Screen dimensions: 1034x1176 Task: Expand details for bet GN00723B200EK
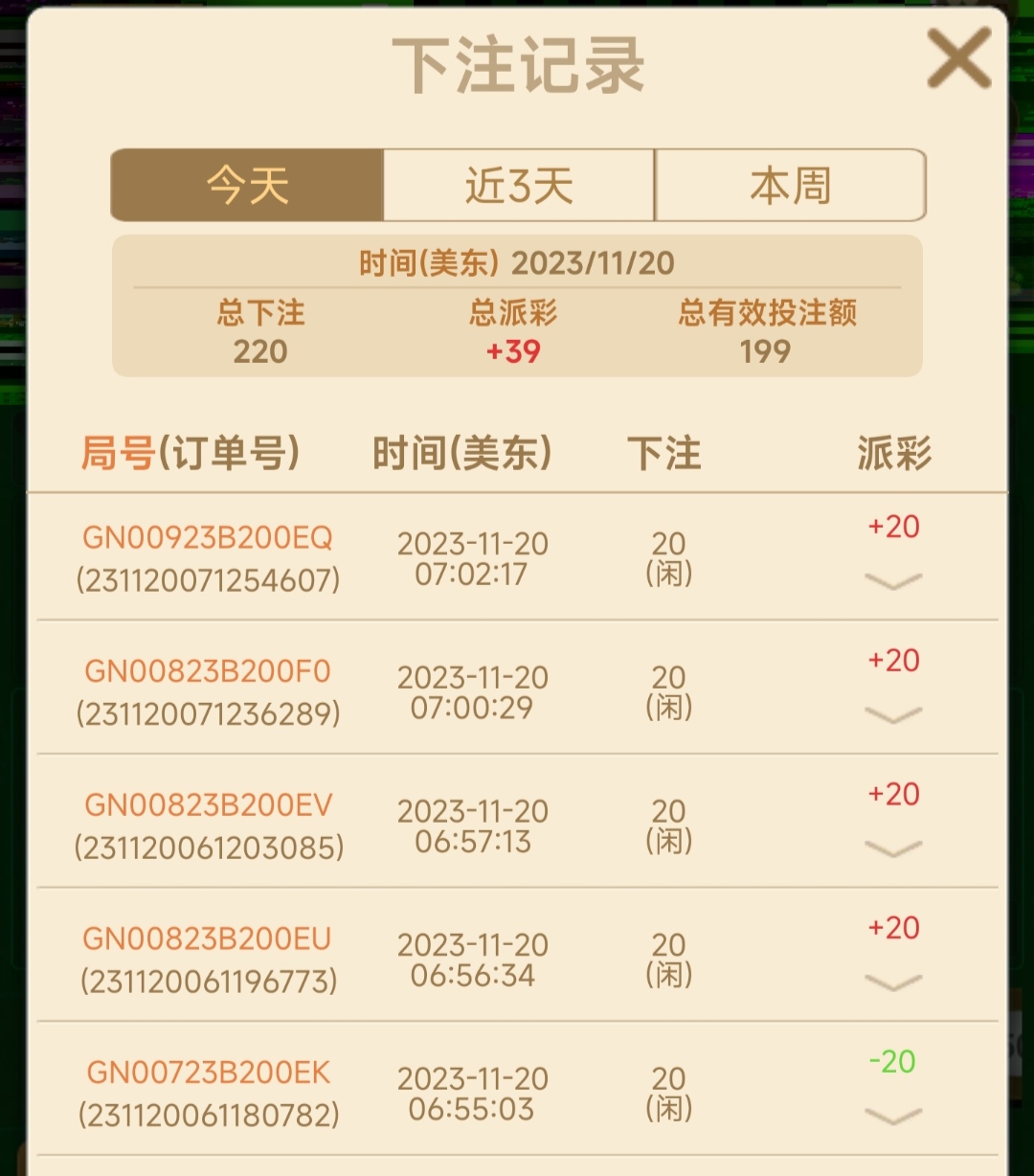click(x=892, y=1116)
